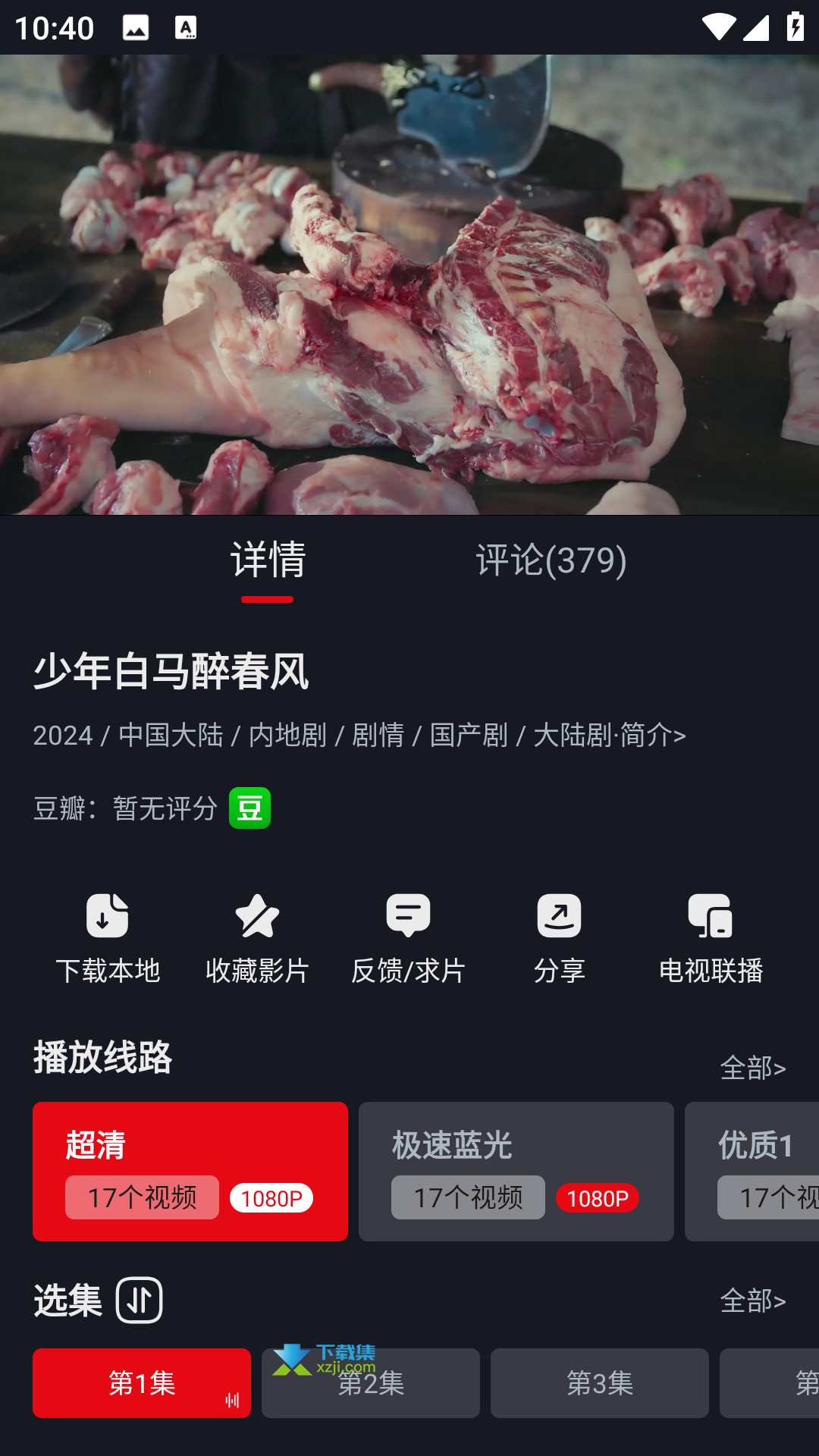Switch to the 评论(379) tab
819x1456 pixels.
(551, 560)
